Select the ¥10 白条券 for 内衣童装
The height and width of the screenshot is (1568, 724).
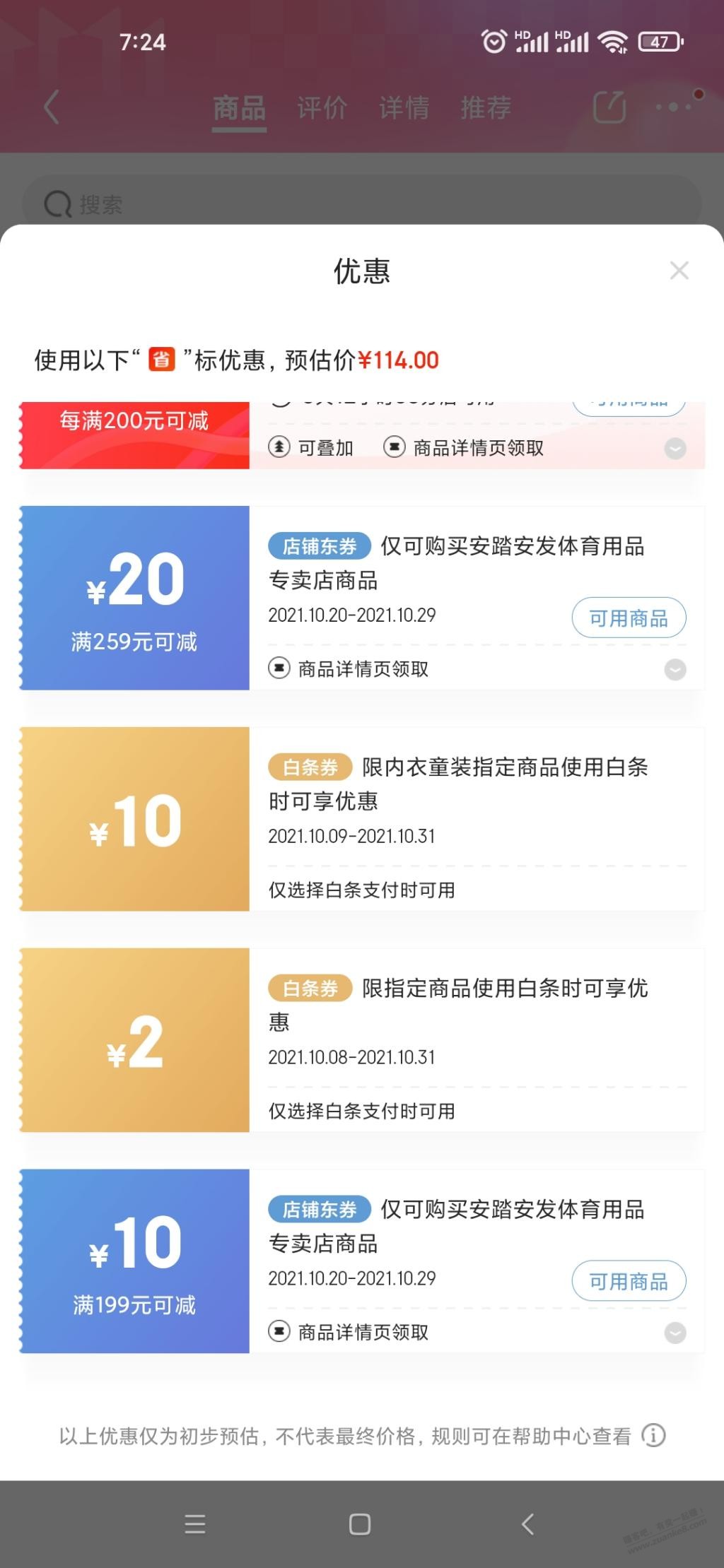coord(361,819)
